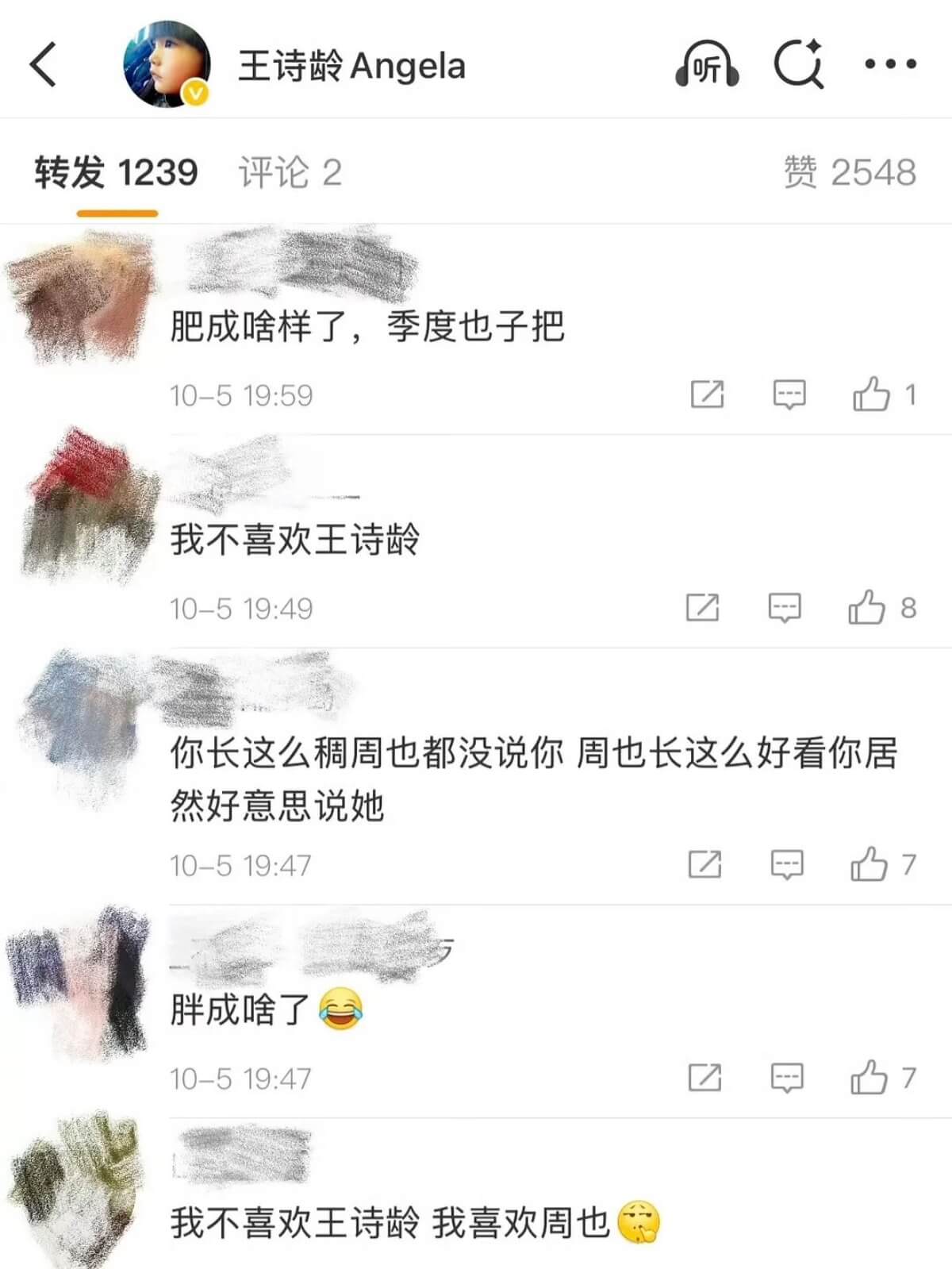View the 赞 2548 likes list
952x1269 pixels.
pos(850,173)
